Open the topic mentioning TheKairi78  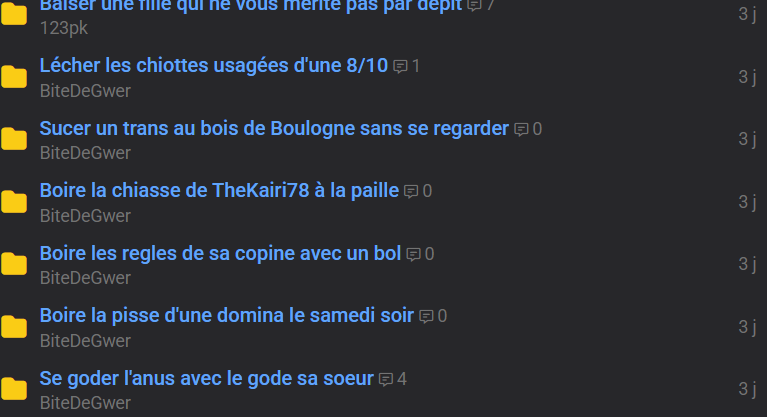[219, 191]
